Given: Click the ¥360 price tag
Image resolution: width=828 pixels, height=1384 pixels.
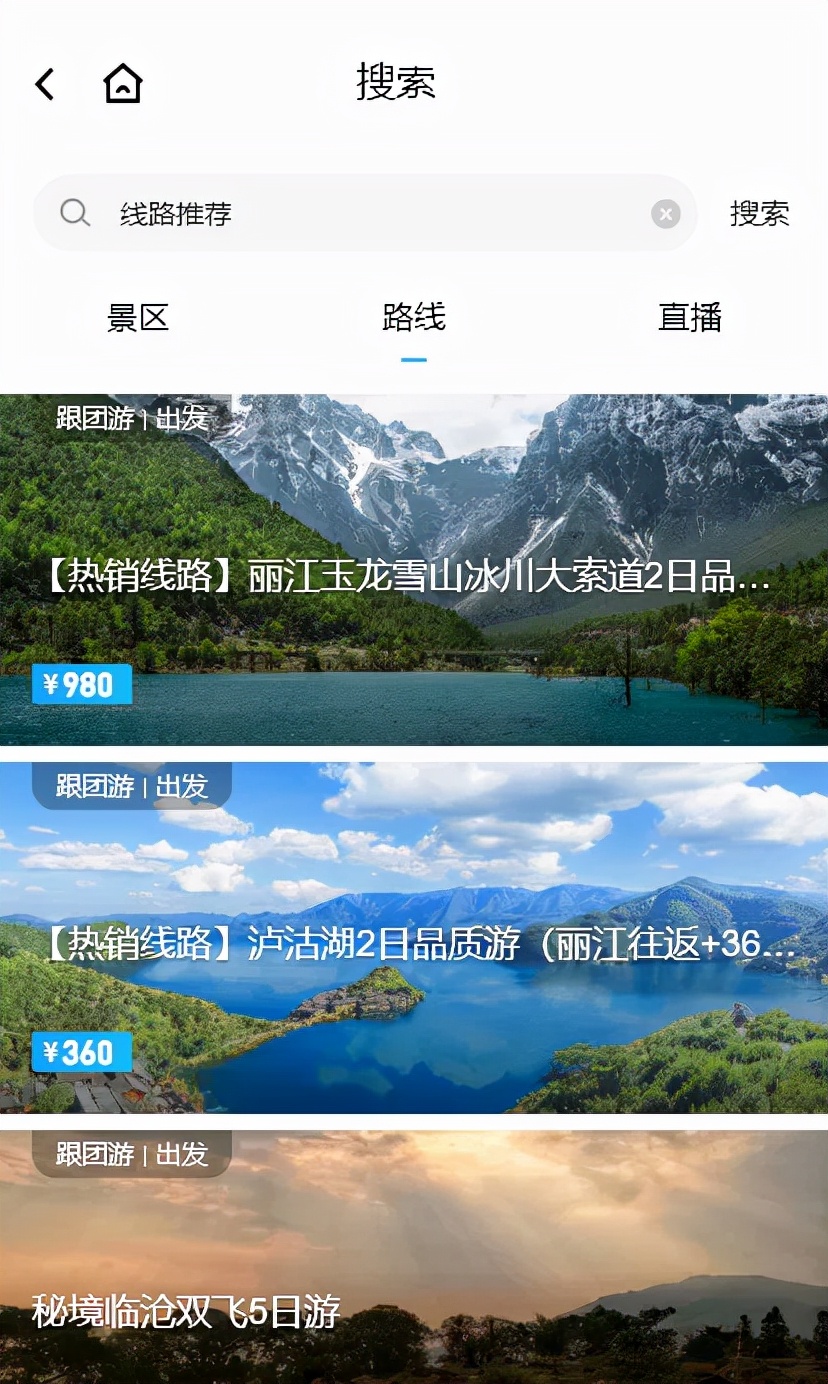Looking at the screenshot, I should (81, 1051).
